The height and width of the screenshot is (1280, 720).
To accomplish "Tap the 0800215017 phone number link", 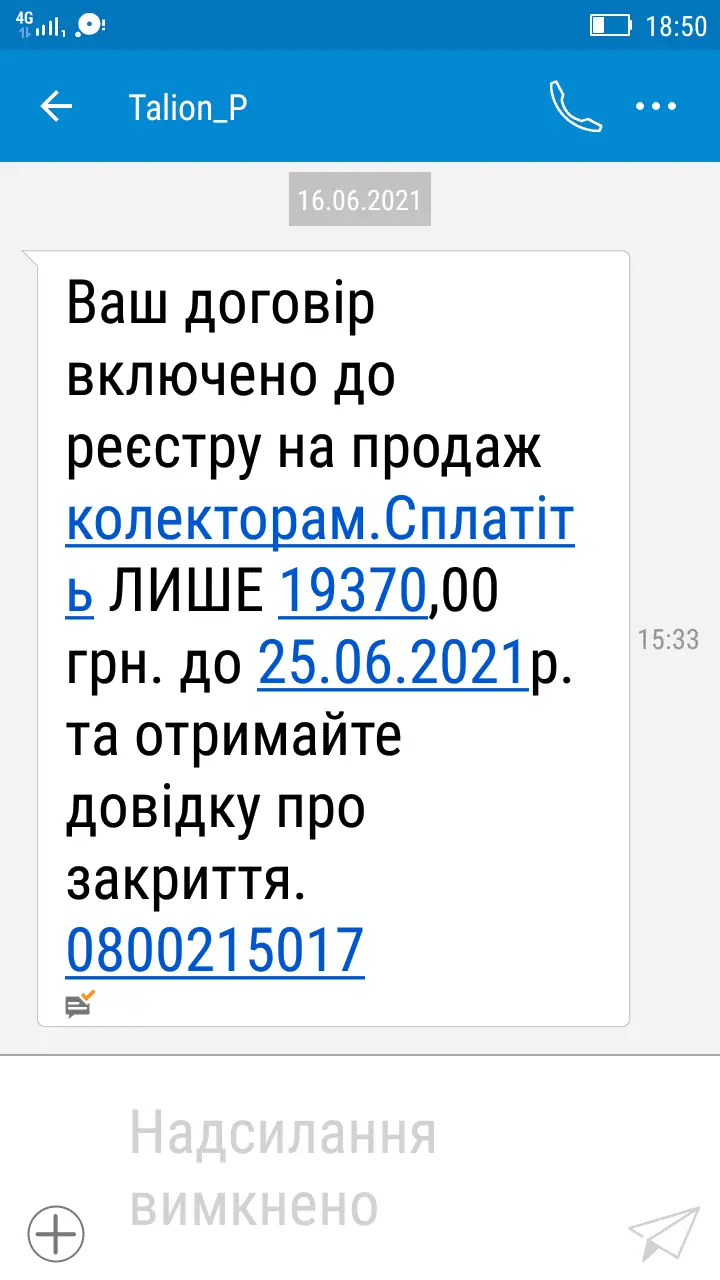I will [x=215, y=950].
